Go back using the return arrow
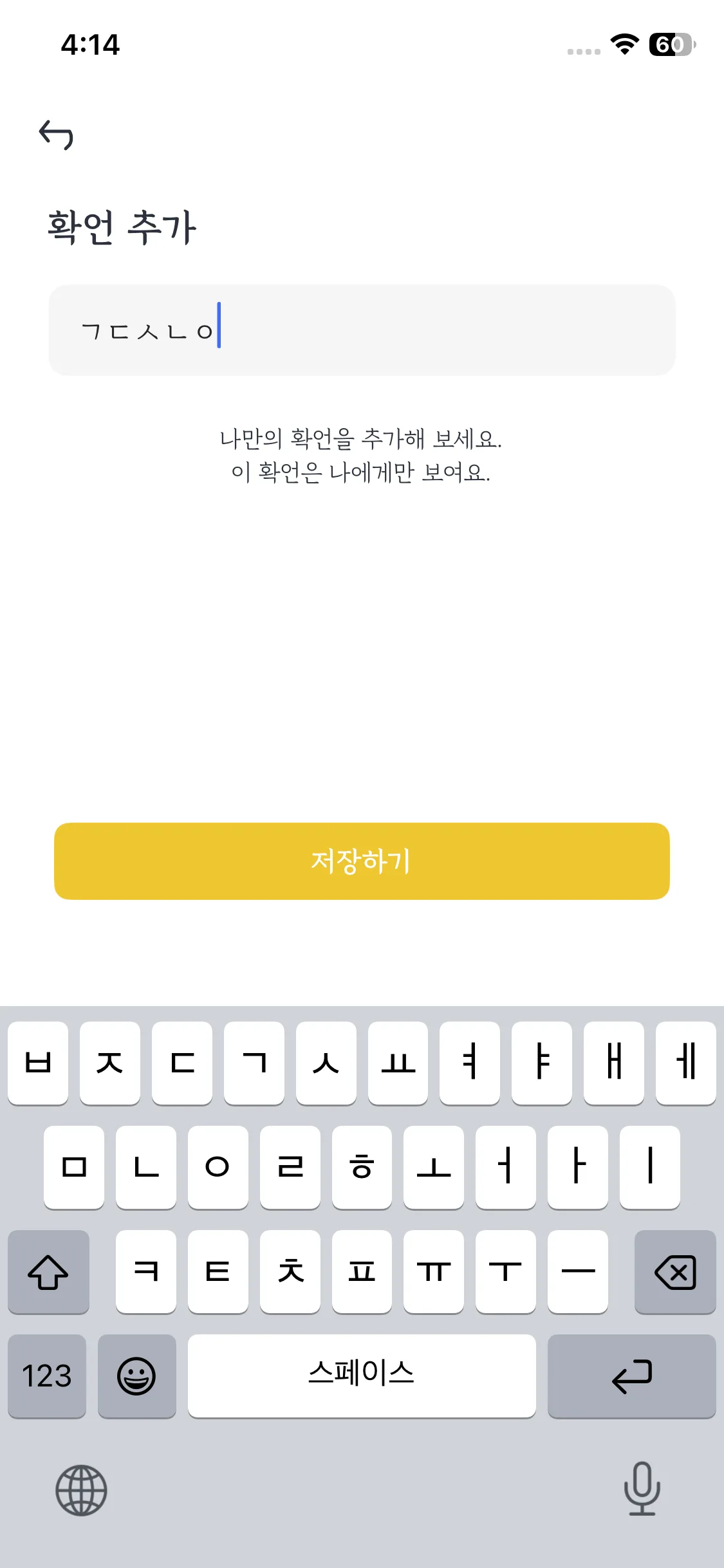The height and width of the screenshot is (1568, 724). (57, 135)
